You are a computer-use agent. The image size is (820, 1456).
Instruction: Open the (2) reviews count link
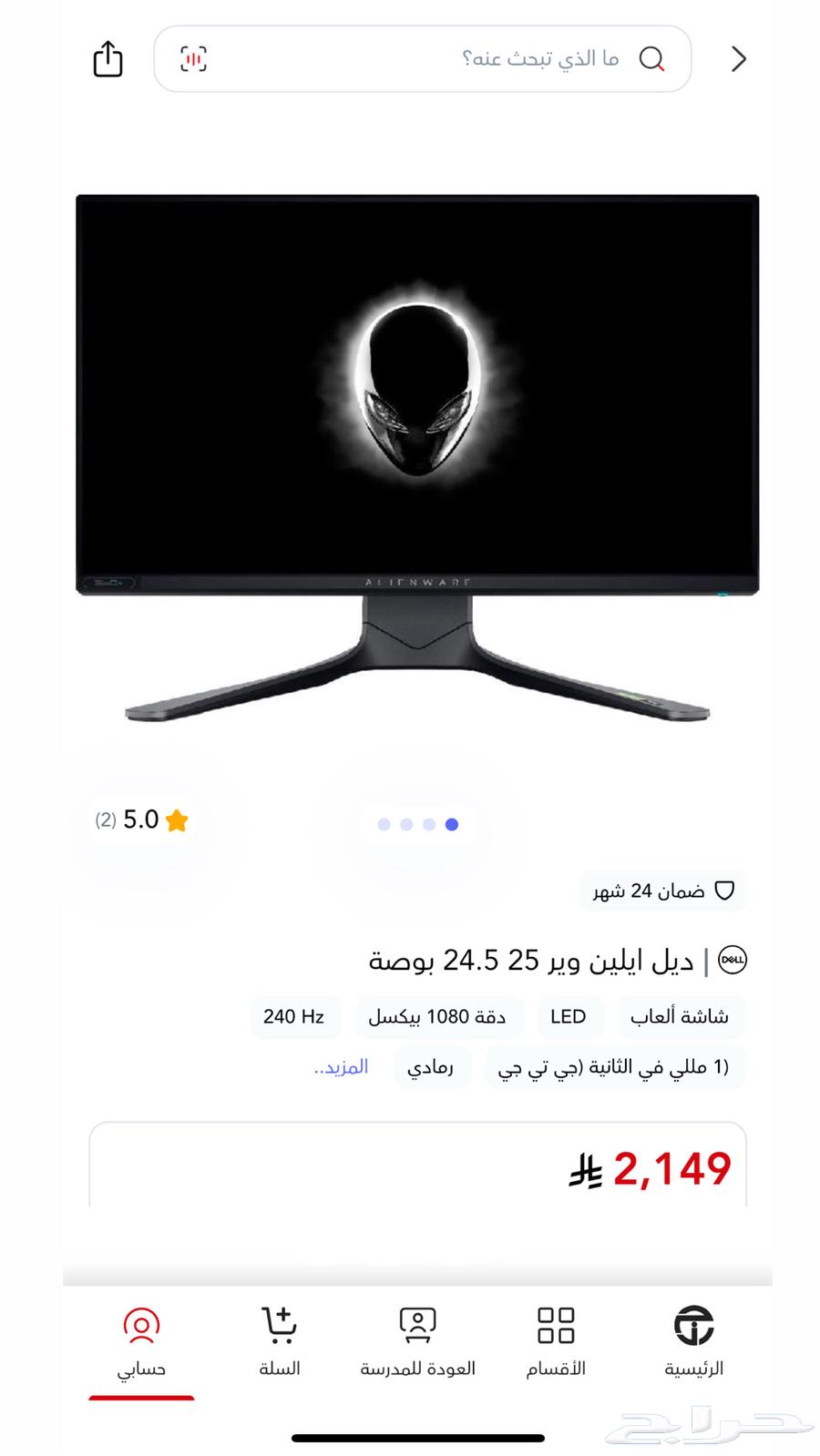[108, 820]
